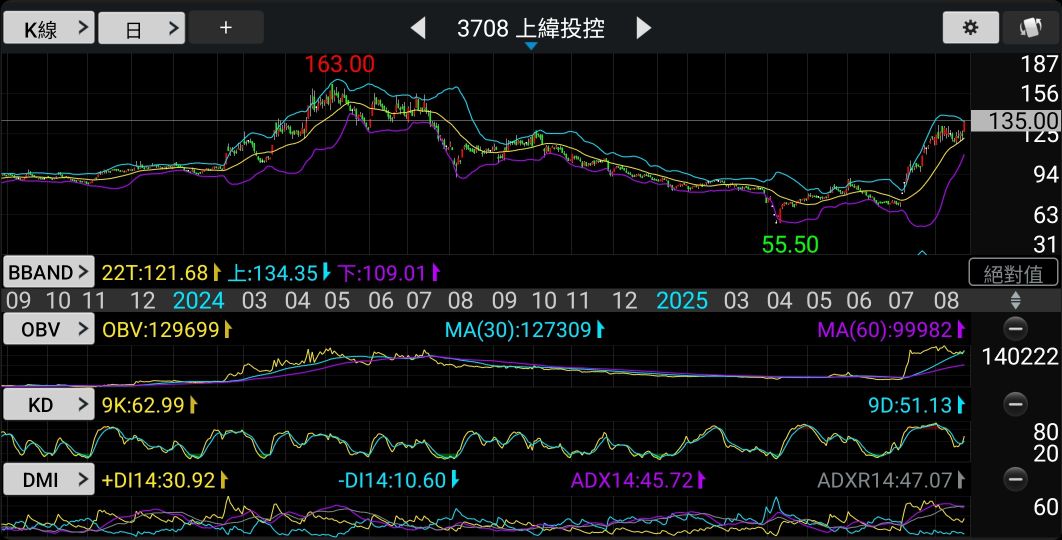The image size is (1062, 540).
Task: Remove the KD panel
Action: point(1016,404)
